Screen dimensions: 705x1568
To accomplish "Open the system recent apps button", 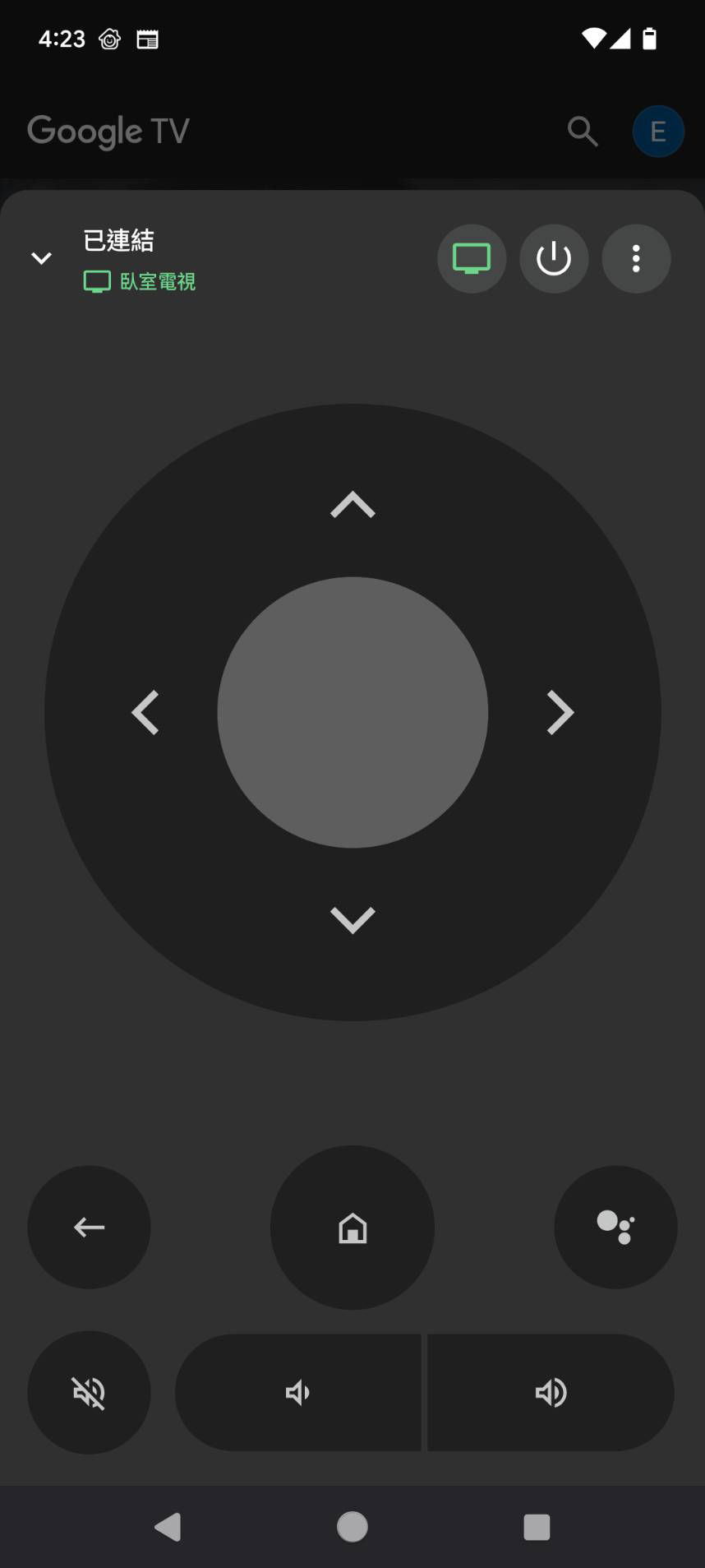I will 537,1527.
